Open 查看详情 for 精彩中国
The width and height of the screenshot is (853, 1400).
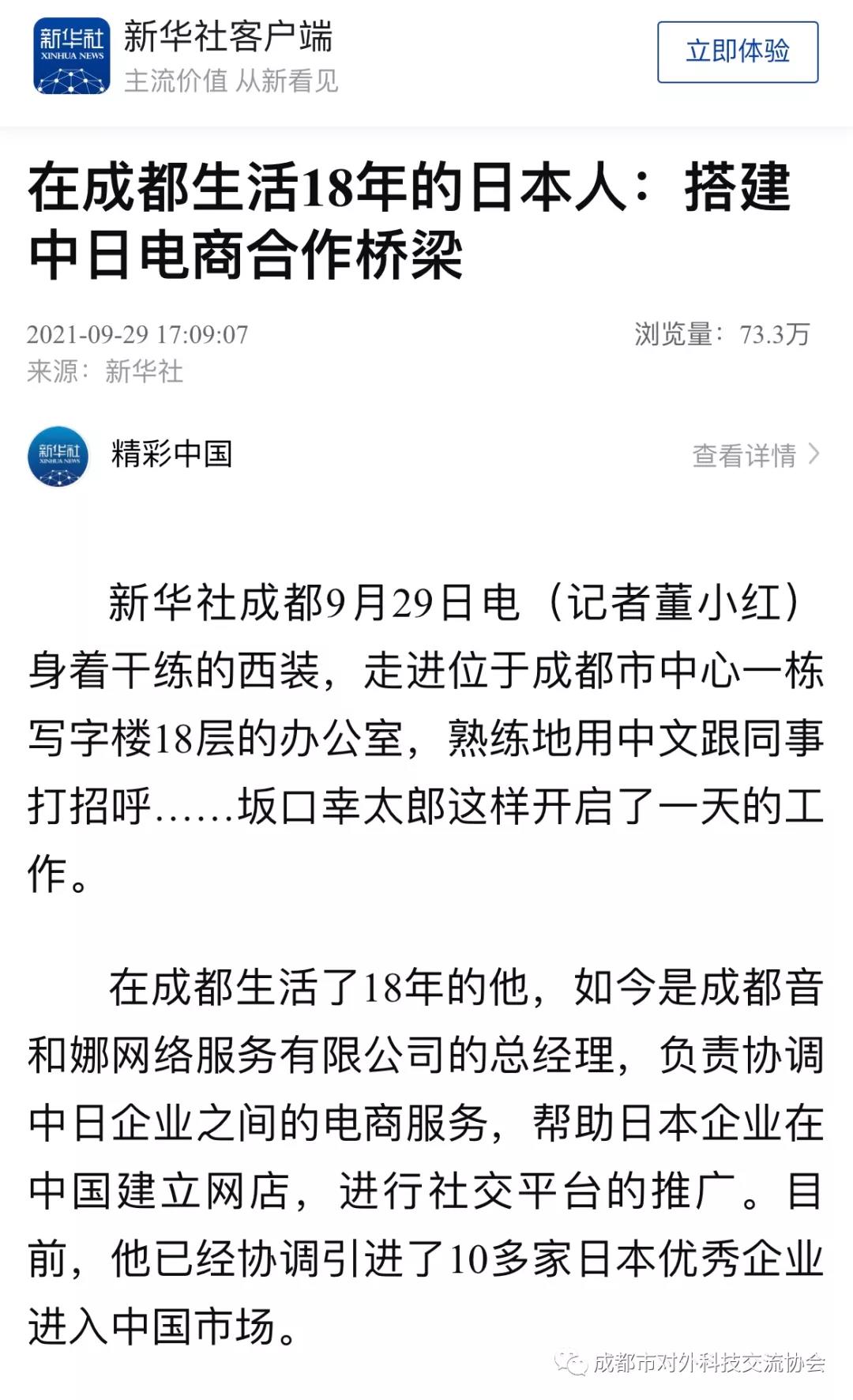(x=754, y=455)
